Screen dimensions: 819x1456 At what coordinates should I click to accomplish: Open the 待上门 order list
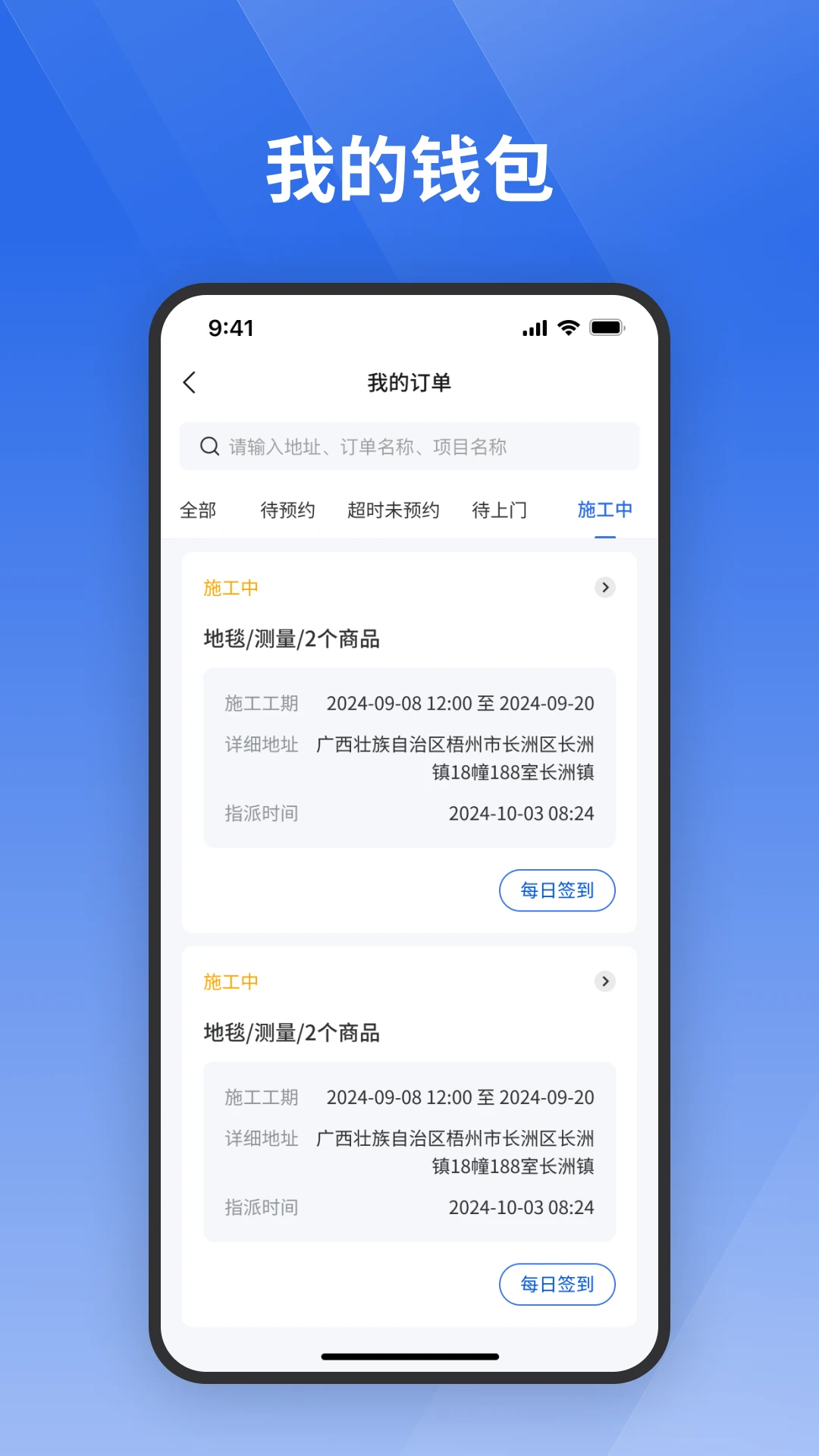498,510
